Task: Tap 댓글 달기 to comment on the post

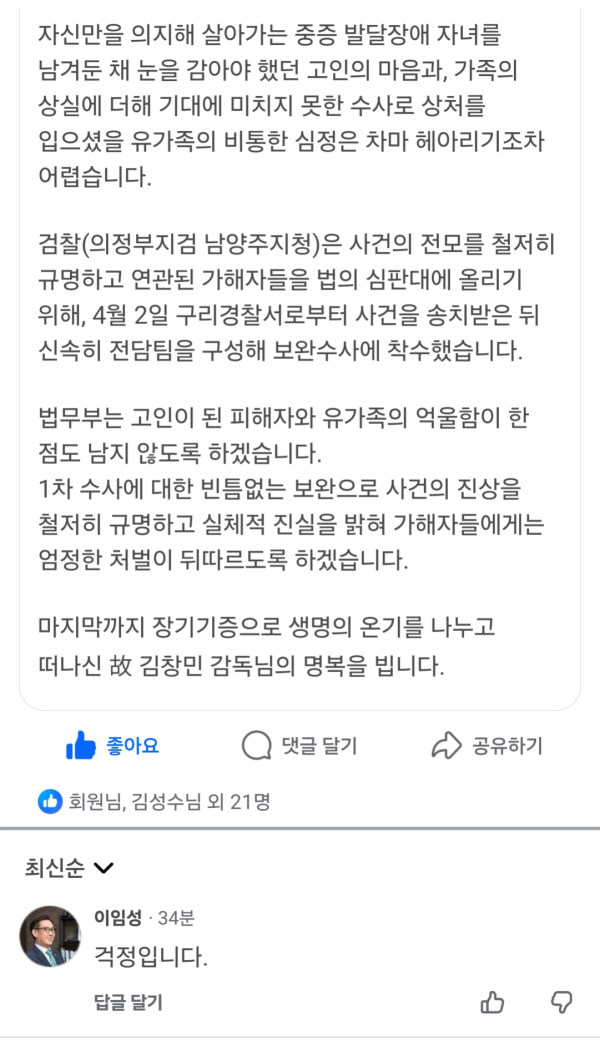Action: [299, 745]
